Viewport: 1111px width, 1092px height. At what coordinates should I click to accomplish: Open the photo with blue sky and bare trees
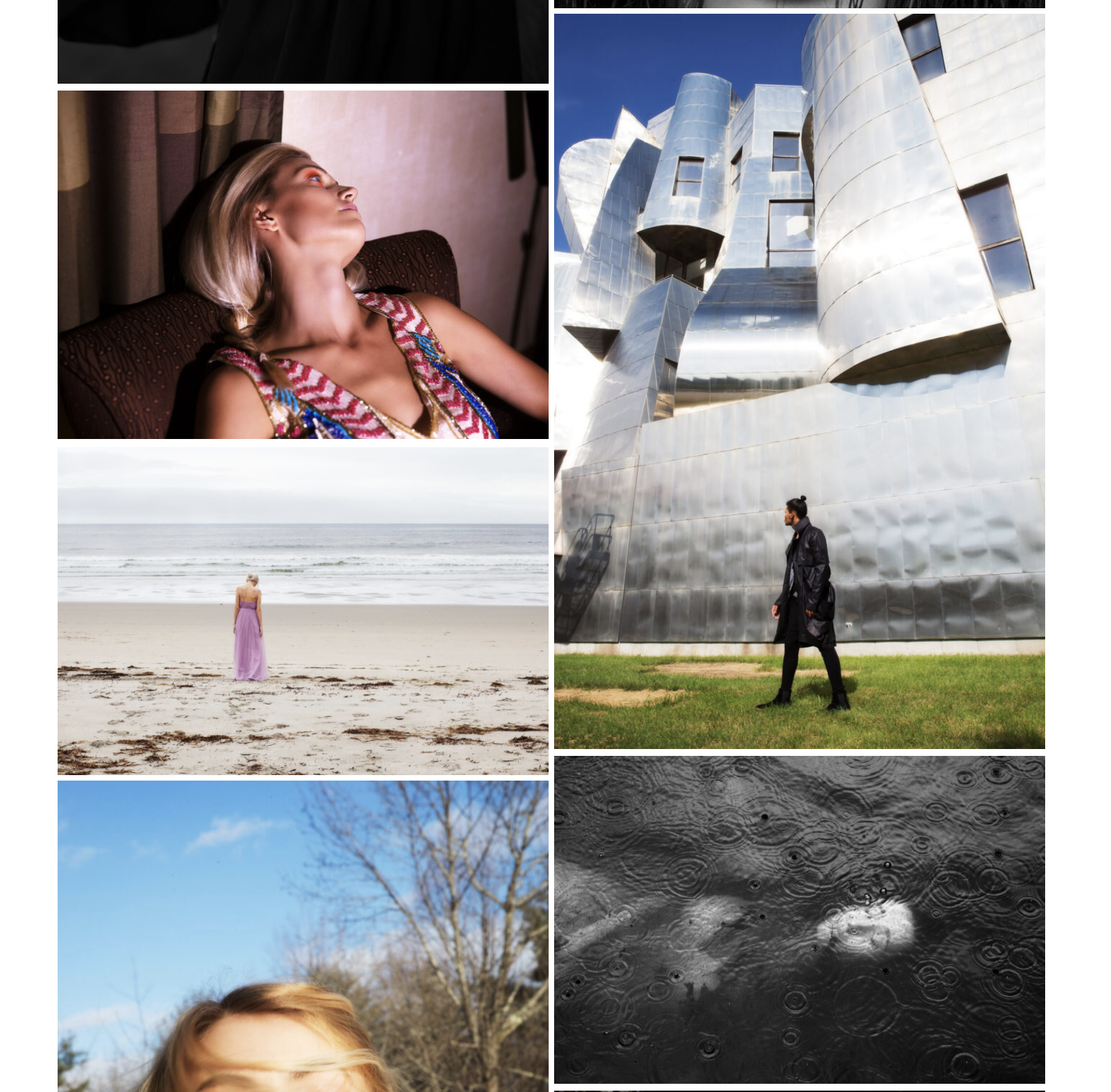point(302,936)
